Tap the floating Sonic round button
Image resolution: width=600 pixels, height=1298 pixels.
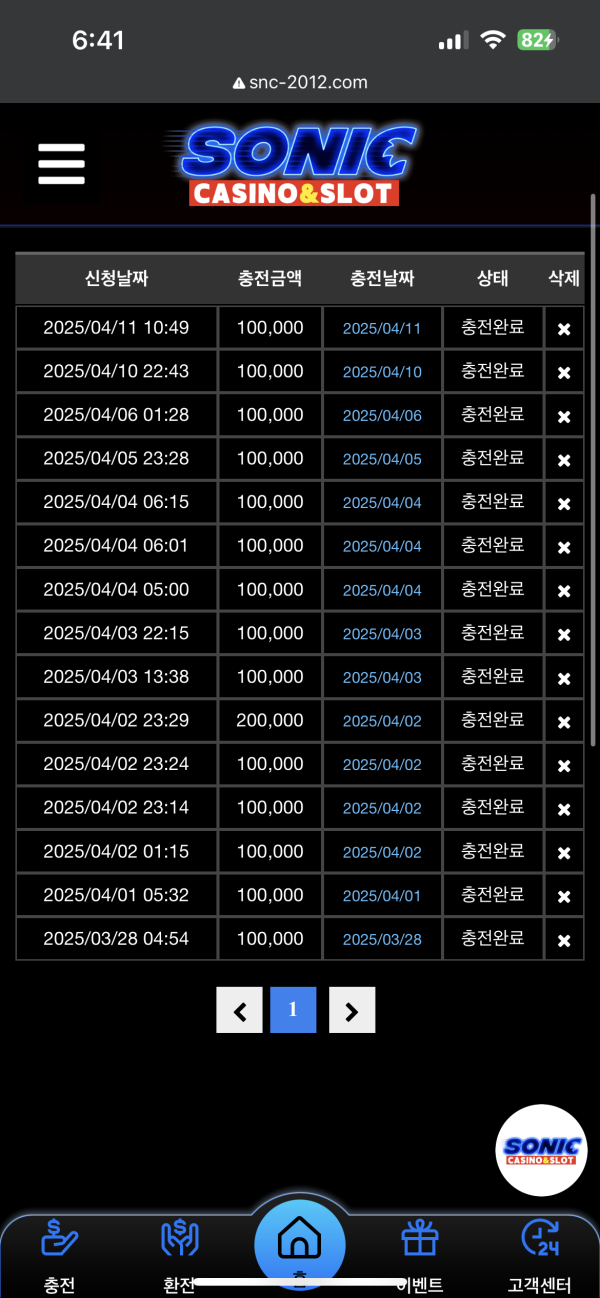[542, 1150]
